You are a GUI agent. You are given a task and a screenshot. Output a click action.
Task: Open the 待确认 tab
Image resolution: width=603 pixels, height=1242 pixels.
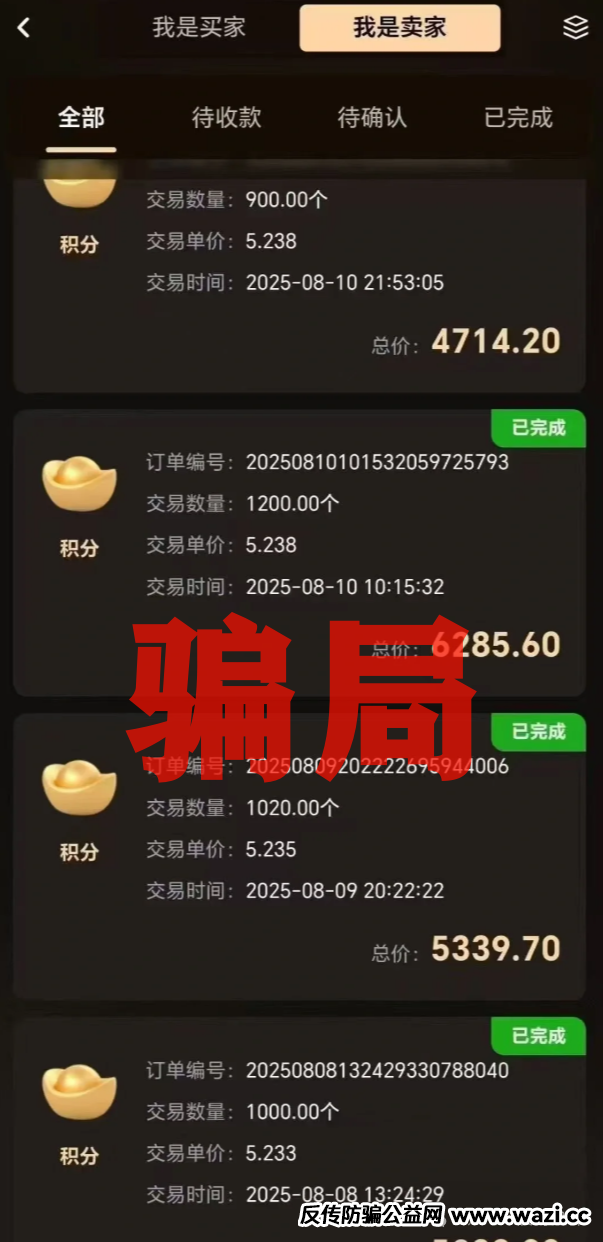click(x=372, y=117)
